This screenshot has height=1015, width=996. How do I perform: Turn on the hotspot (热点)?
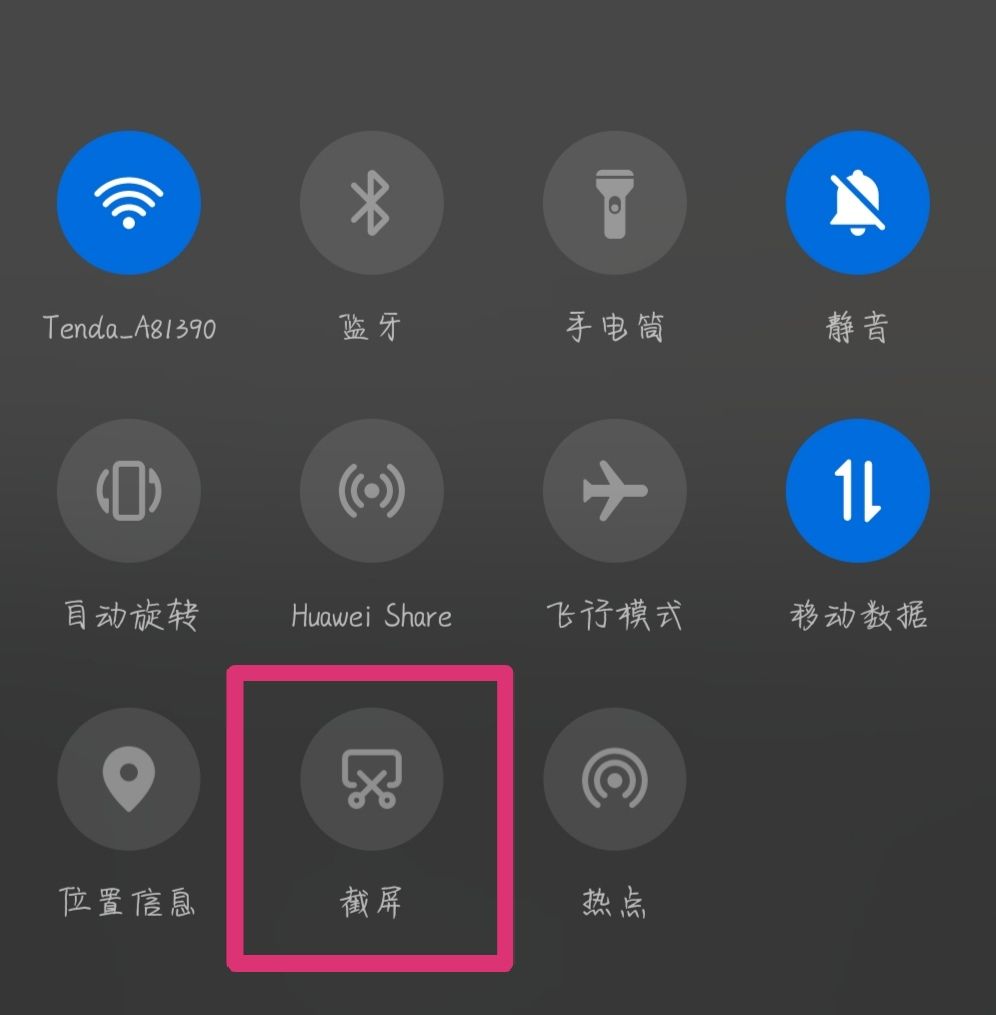[614, 779]
